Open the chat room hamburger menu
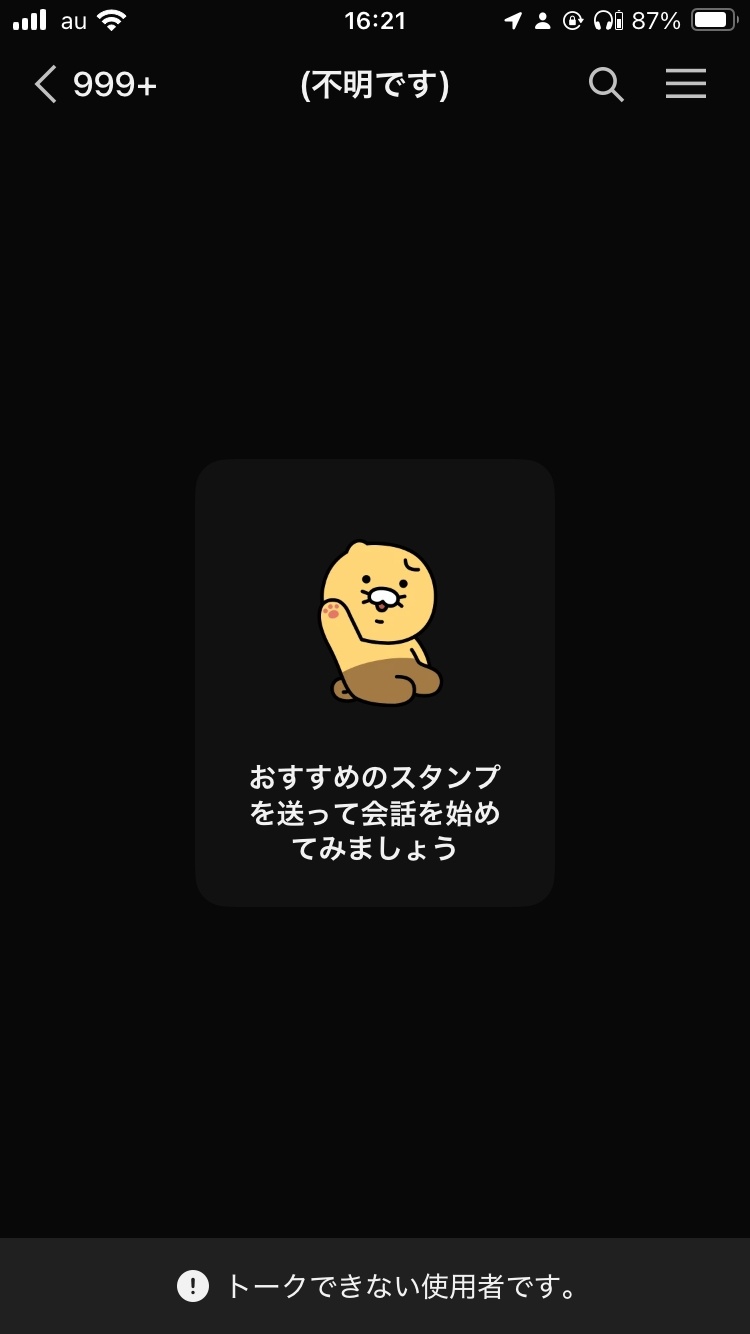This screenshot has width=750, height=1334. [x=686, y=85]
